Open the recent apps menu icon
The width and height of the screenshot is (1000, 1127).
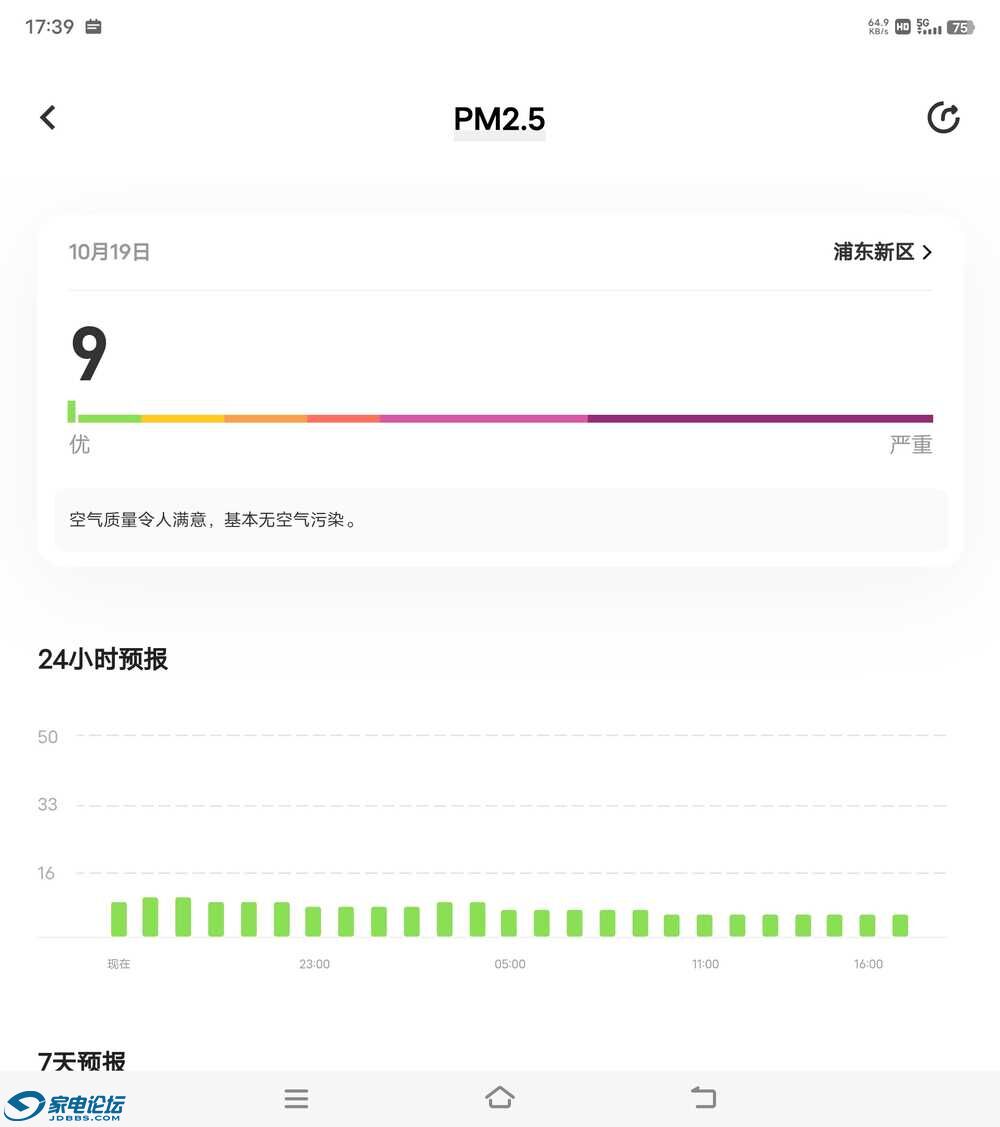296,1098
